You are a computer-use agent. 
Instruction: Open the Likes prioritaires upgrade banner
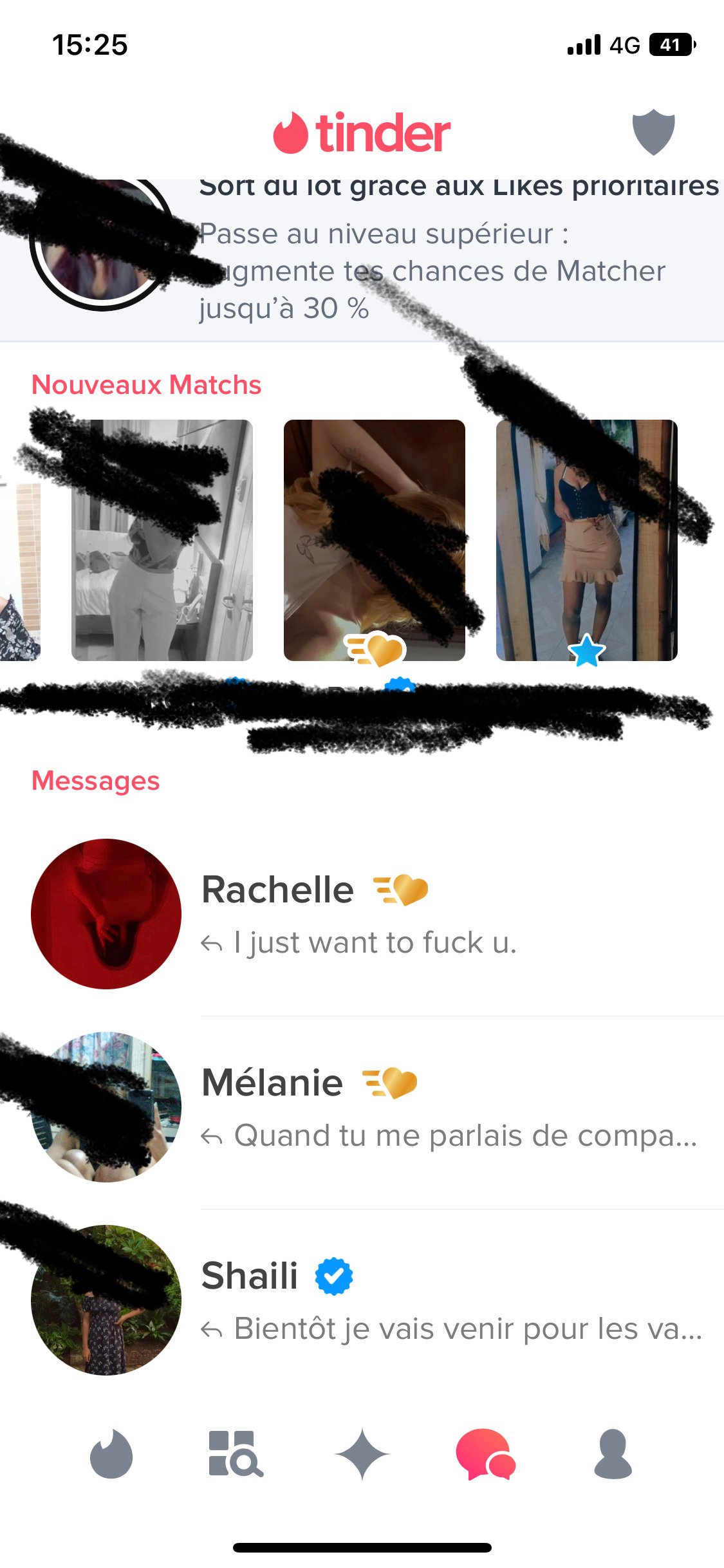362,260
